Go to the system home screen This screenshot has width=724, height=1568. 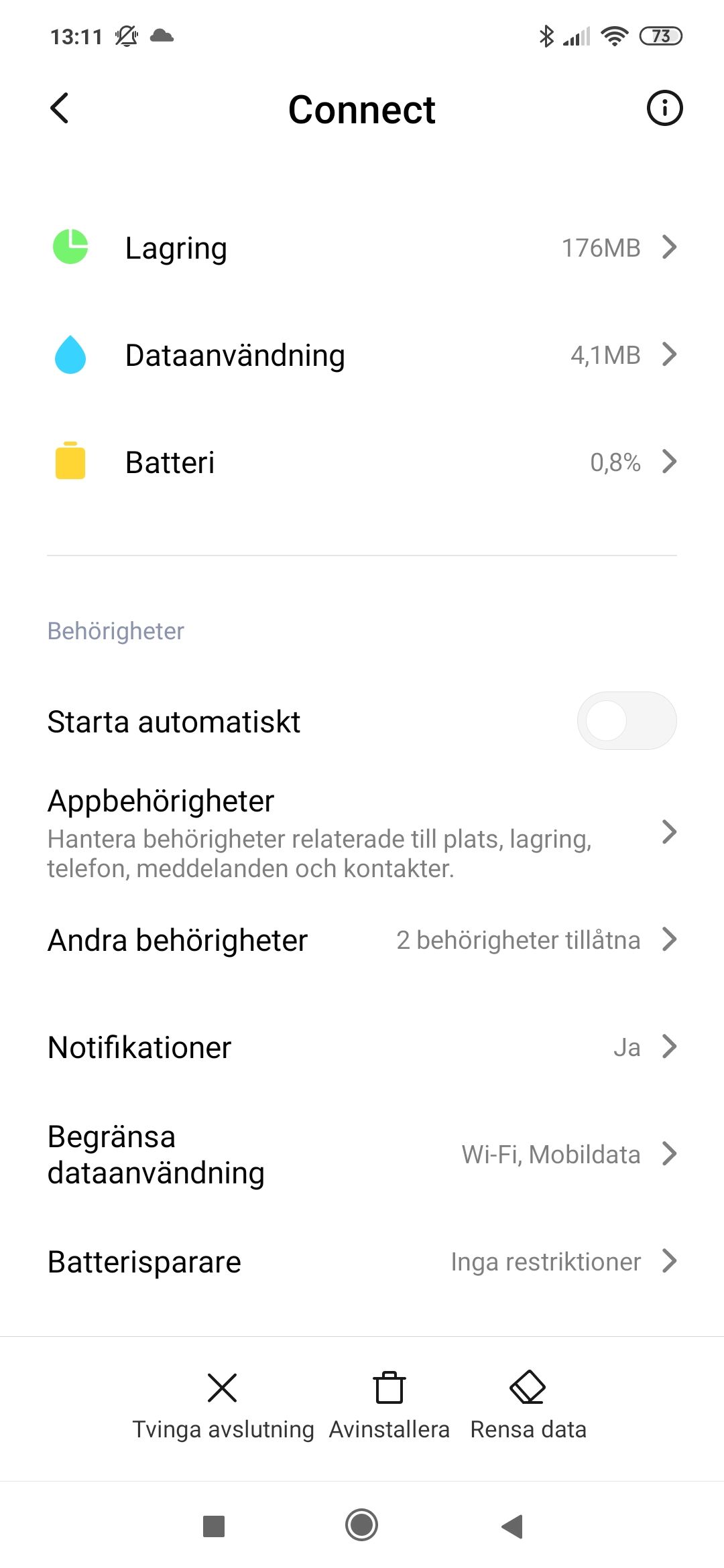[x=362, y=1526]
